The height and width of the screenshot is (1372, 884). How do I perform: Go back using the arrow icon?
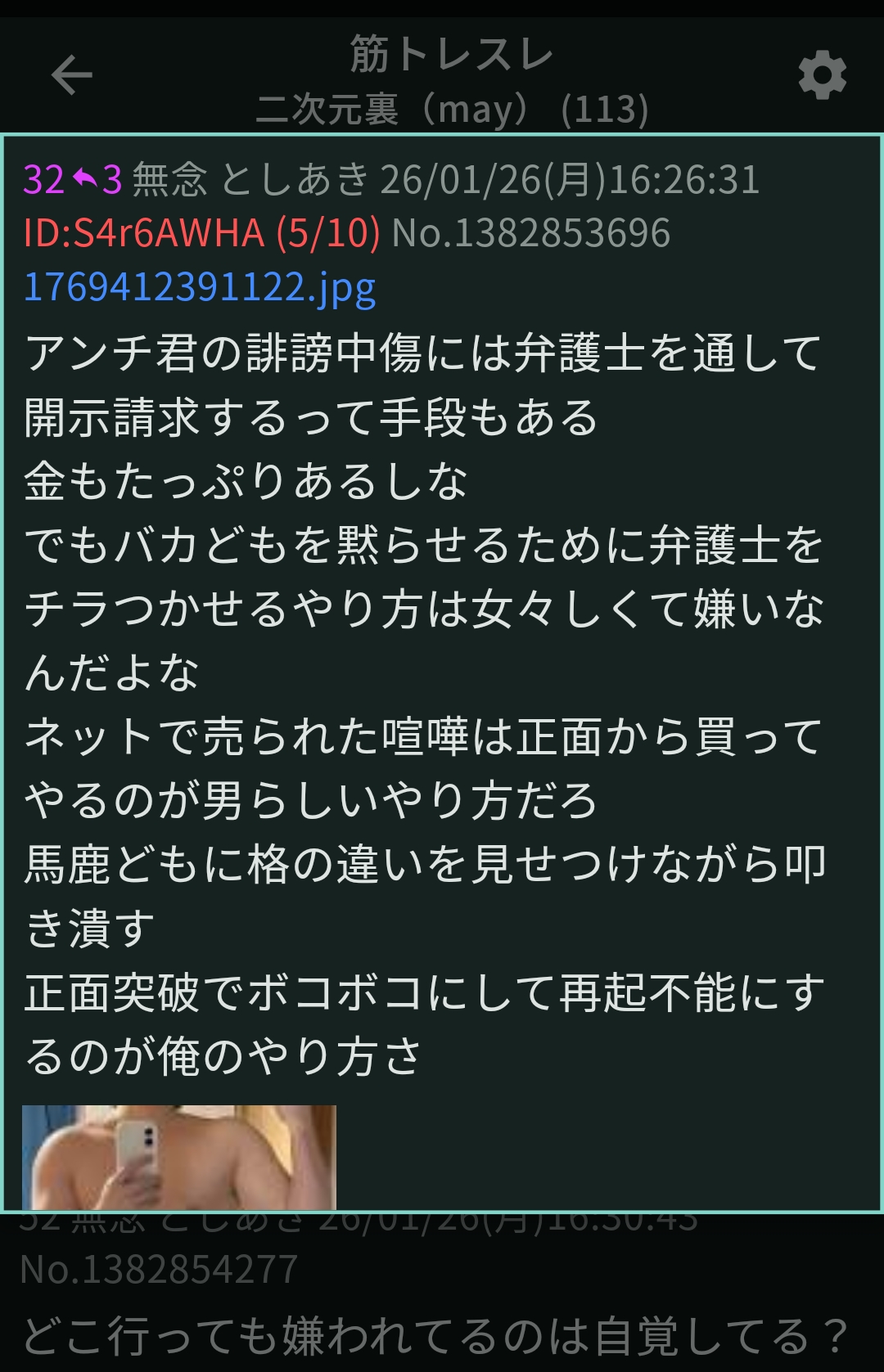(72, 75)
